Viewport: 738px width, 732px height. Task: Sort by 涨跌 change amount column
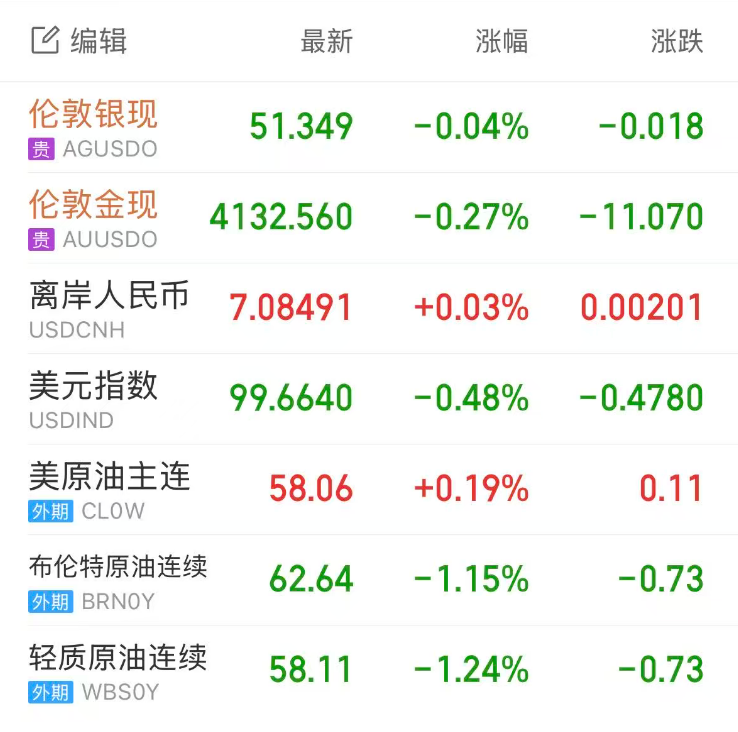tap(677, 41)
